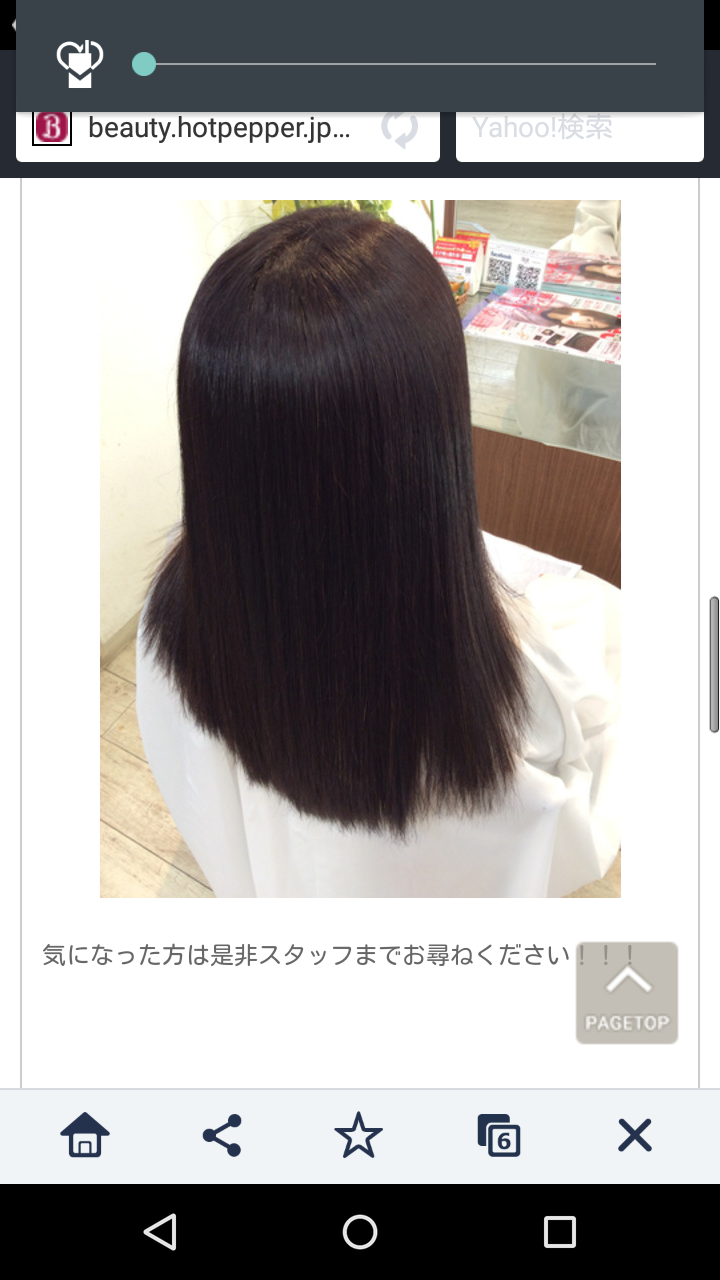720x1280 pixels.
Task: Open recent apps from the navigation bar
Action: (x=560, y=1232)
